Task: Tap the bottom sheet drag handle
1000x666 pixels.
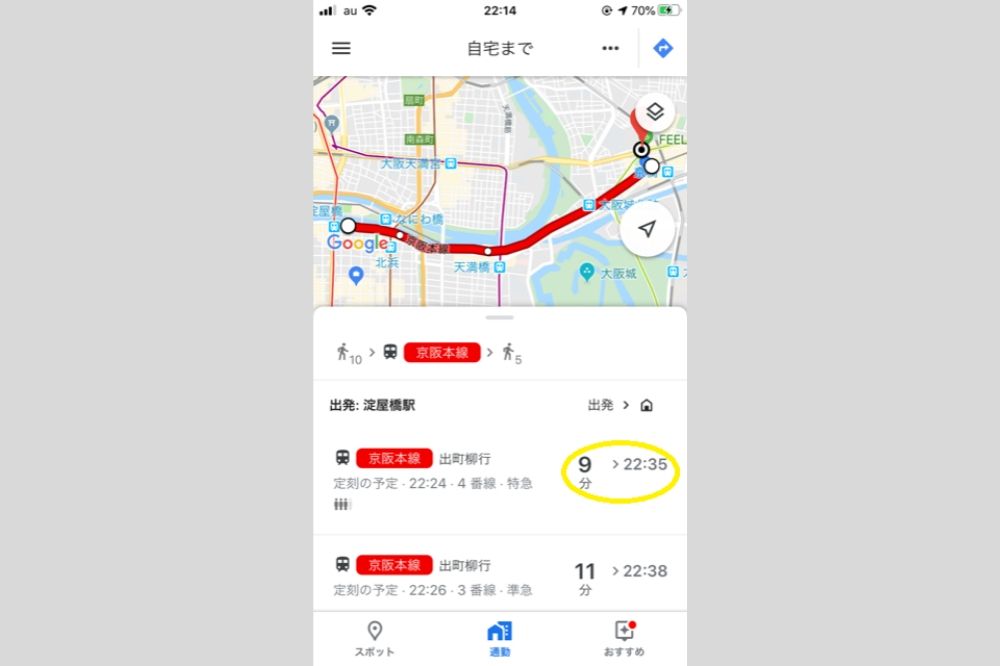Action: (500, 317)
